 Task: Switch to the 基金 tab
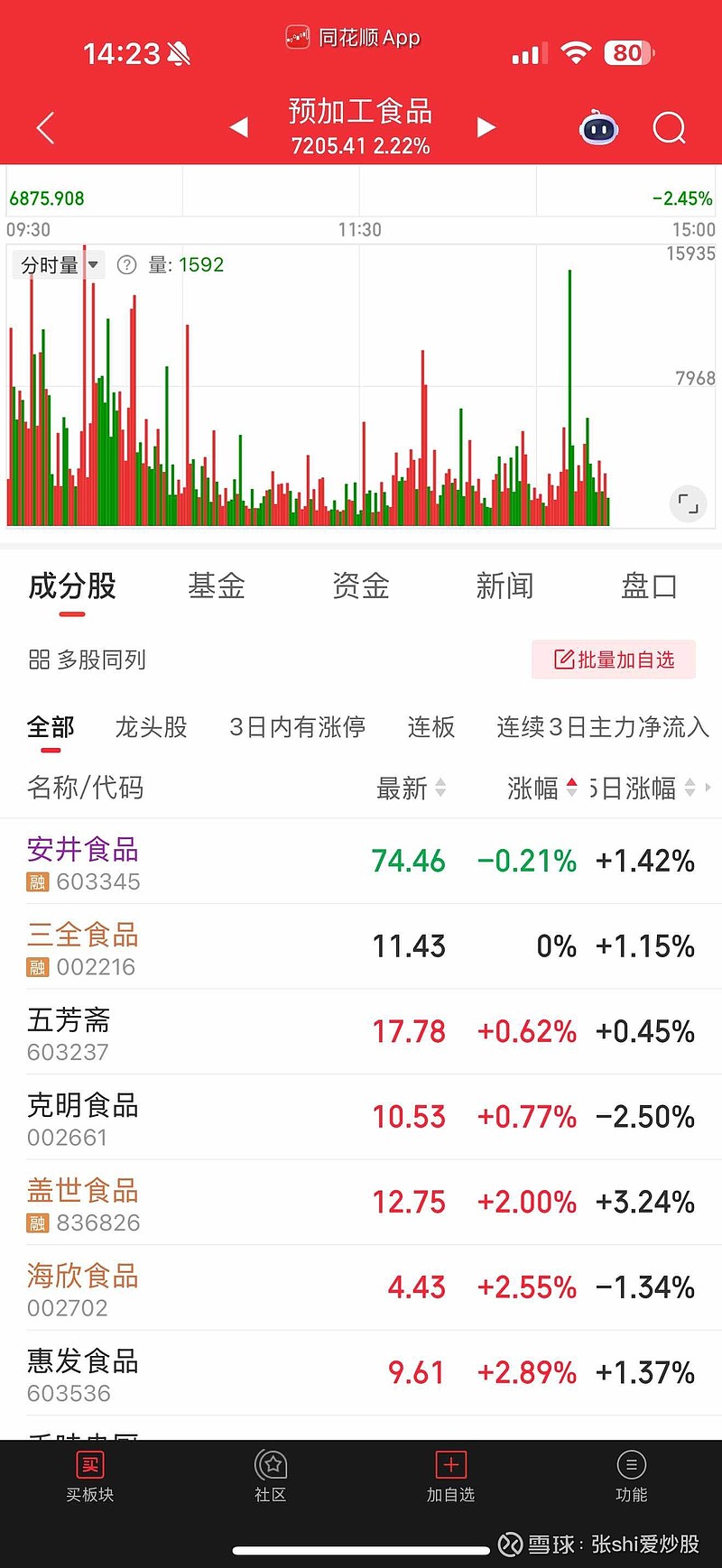pyautogui.click(x=217, y=586)
